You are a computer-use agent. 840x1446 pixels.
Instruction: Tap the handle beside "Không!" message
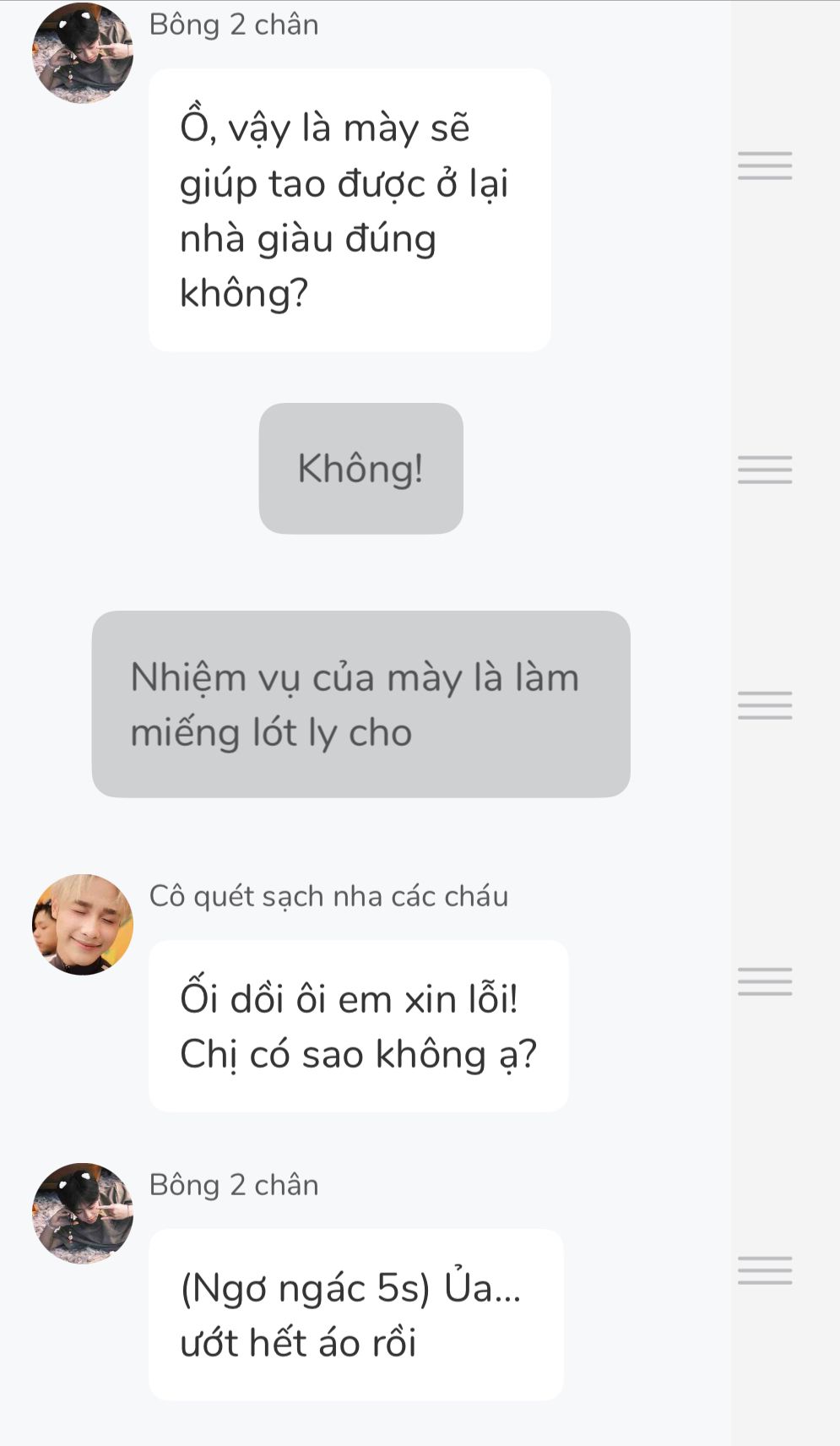point(765,470)
